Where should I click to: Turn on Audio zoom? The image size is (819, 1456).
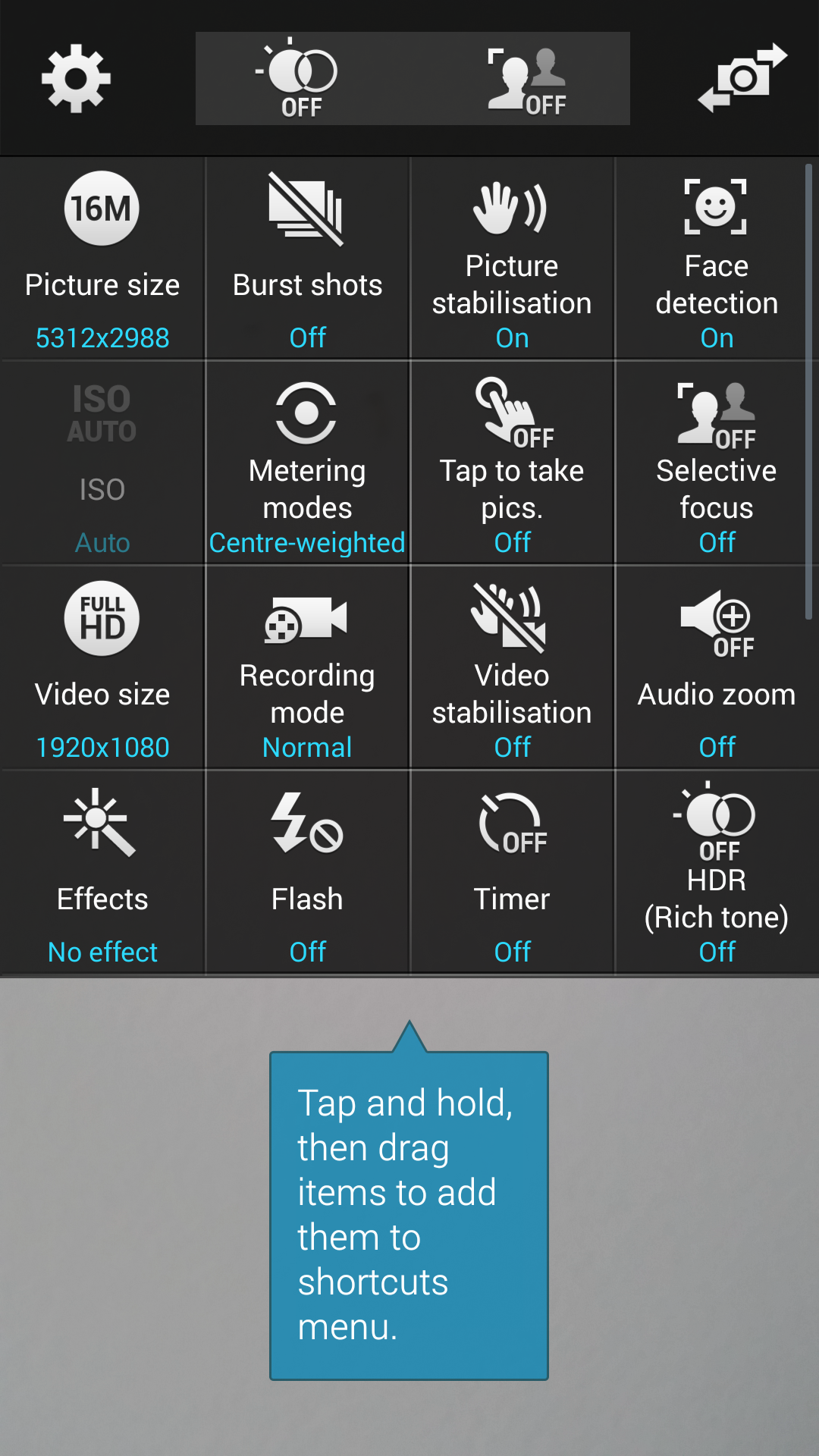(x=717, y=669)
